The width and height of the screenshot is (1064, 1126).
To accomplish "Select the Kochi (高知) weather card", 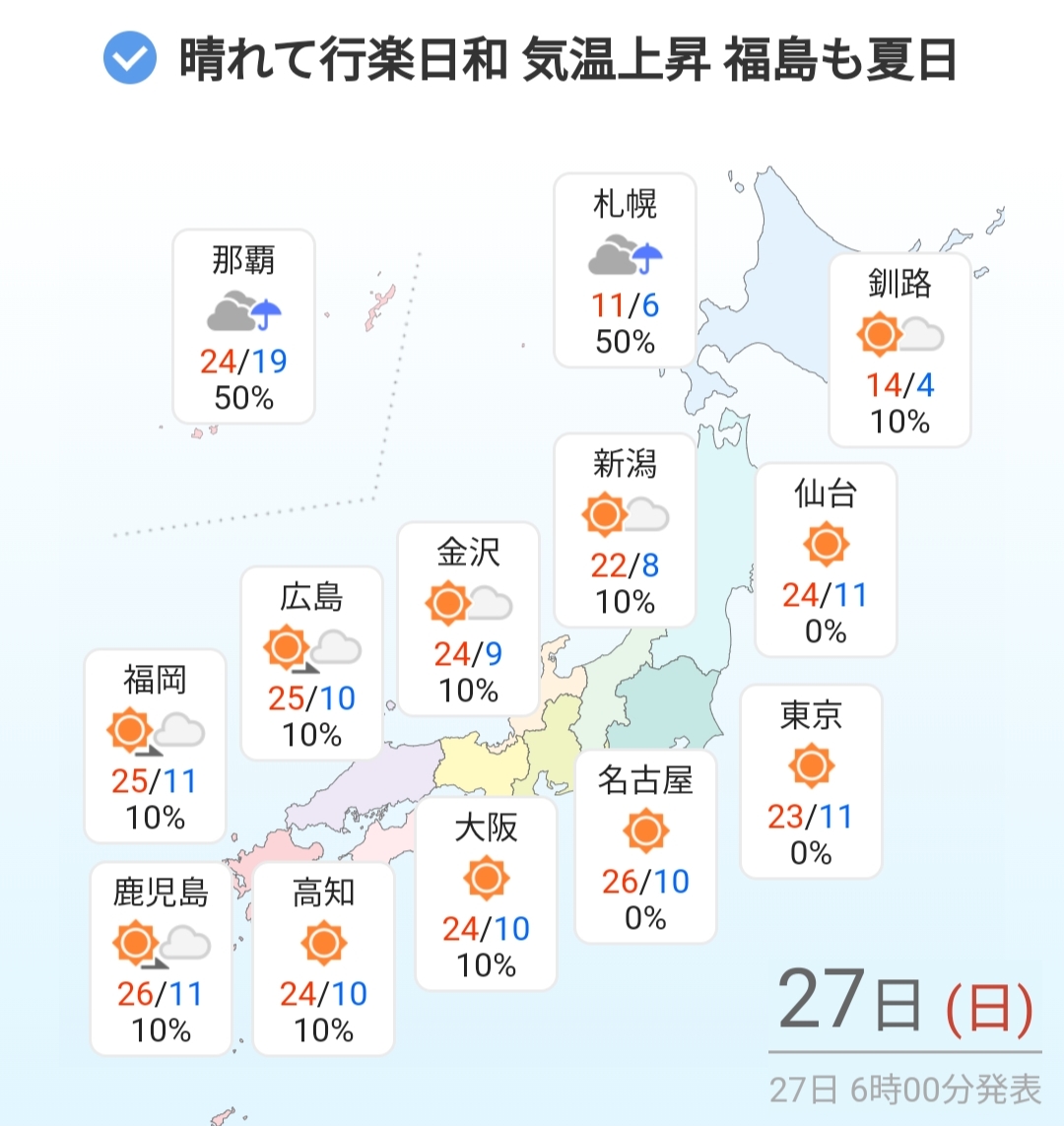I will 323,959.
